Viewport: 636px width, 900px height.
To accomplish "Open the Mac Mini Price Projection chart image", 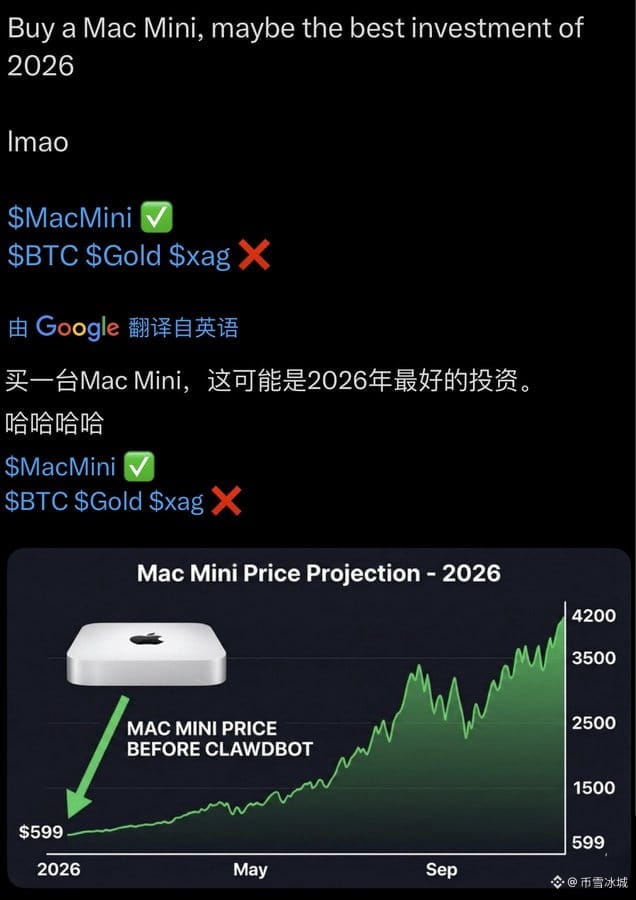I will 319,717.
